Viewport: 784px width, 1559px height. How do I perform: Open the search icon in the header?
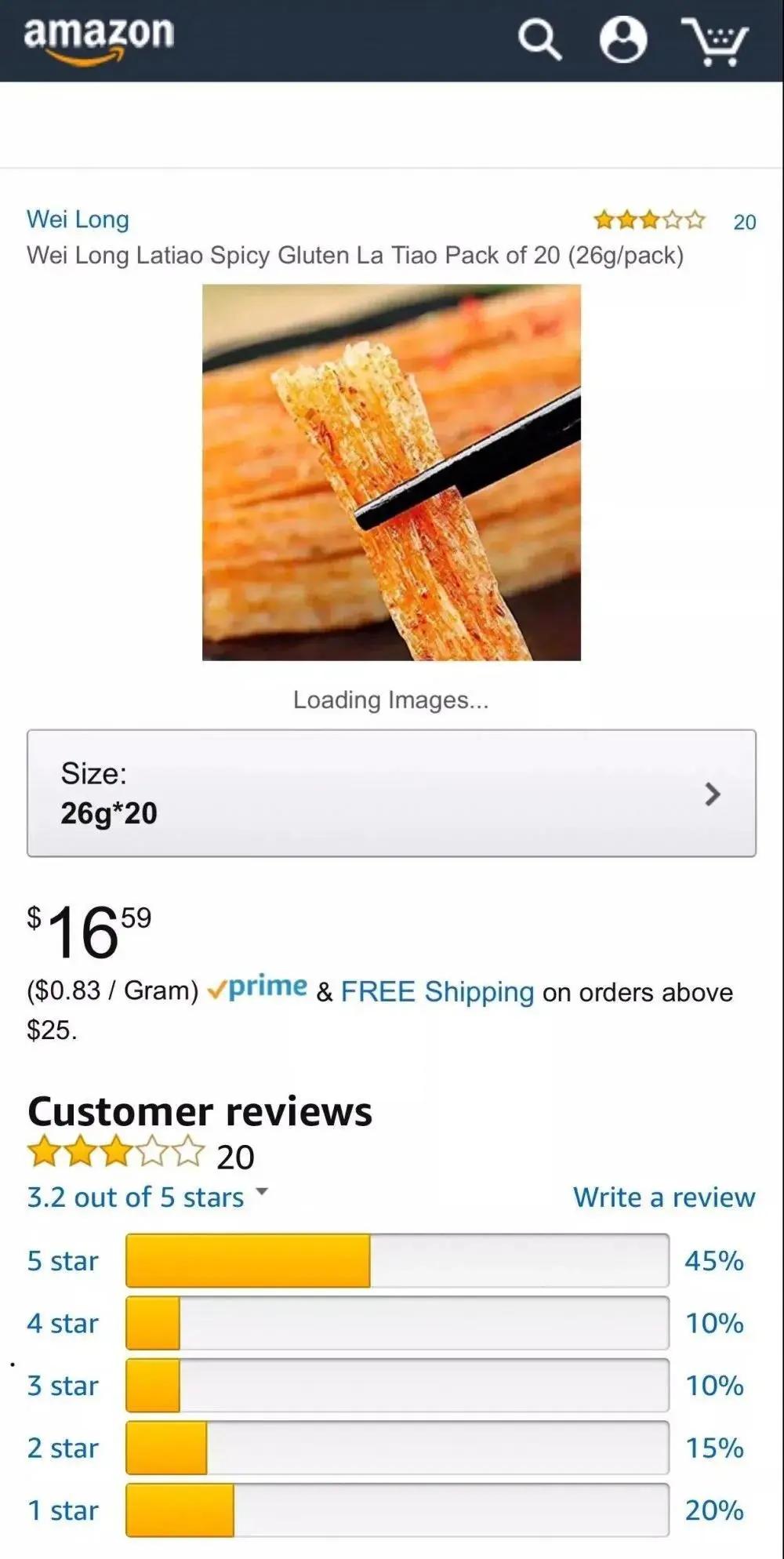[x=540, y=39]
